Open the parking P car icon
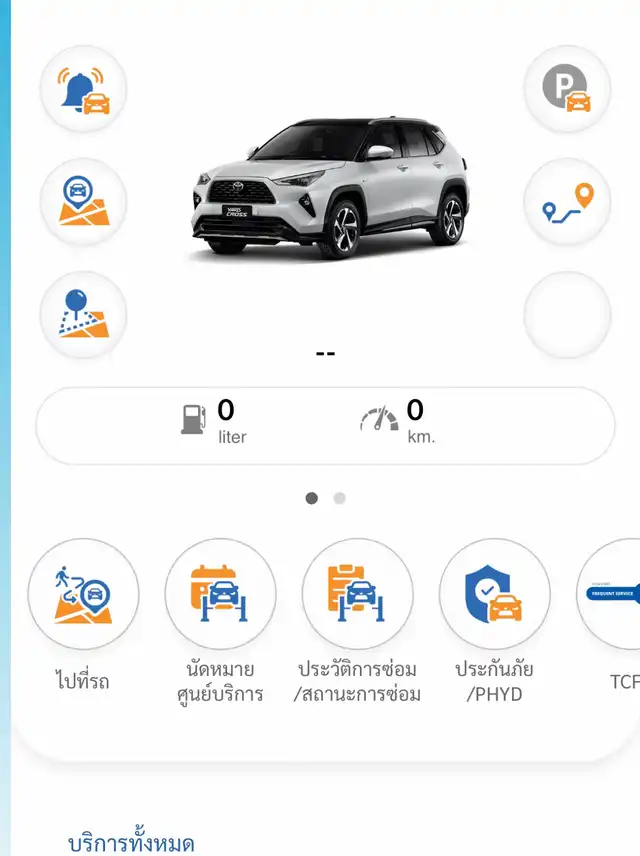 (x=567, y=89)
